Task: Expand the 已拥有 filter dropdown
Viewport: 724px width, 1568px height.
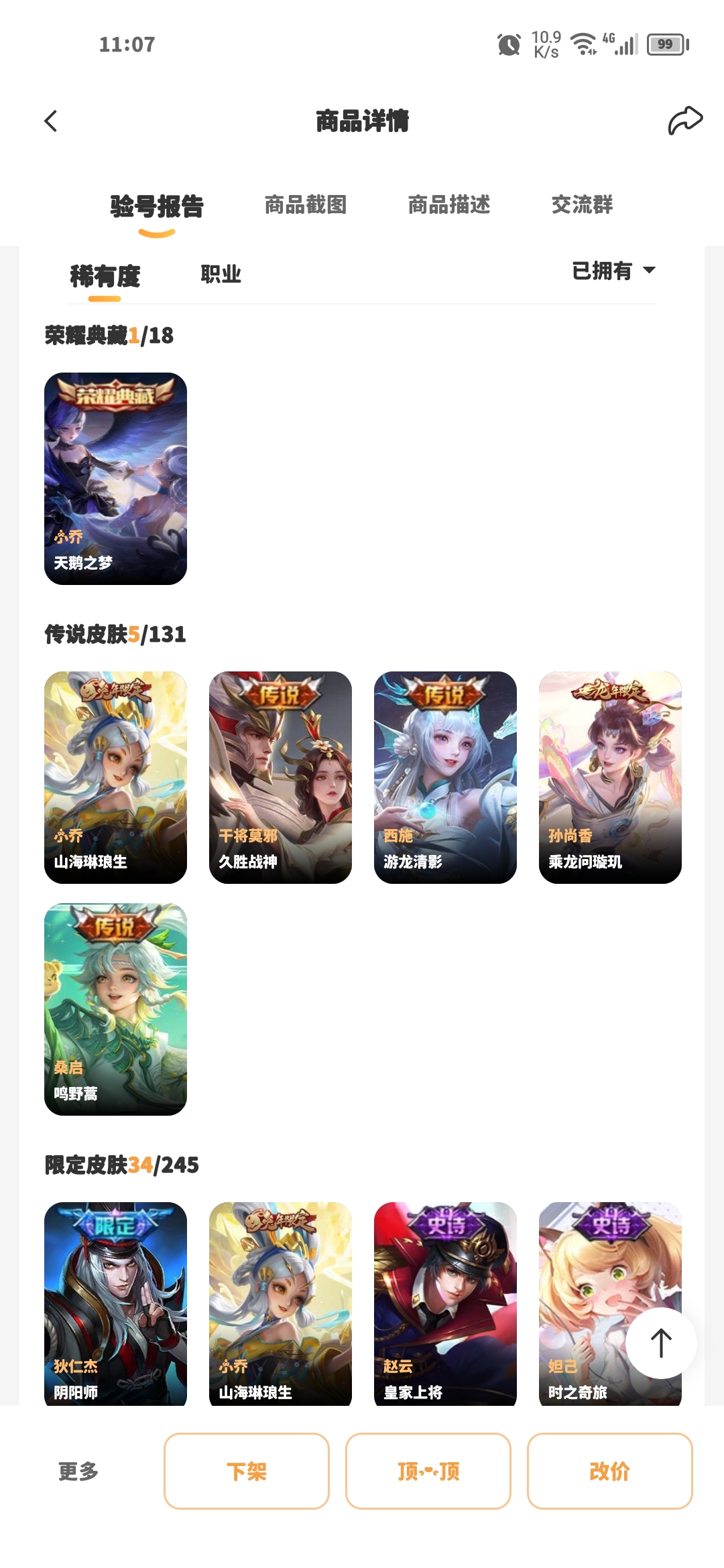Action: click(x=613, y=271)
